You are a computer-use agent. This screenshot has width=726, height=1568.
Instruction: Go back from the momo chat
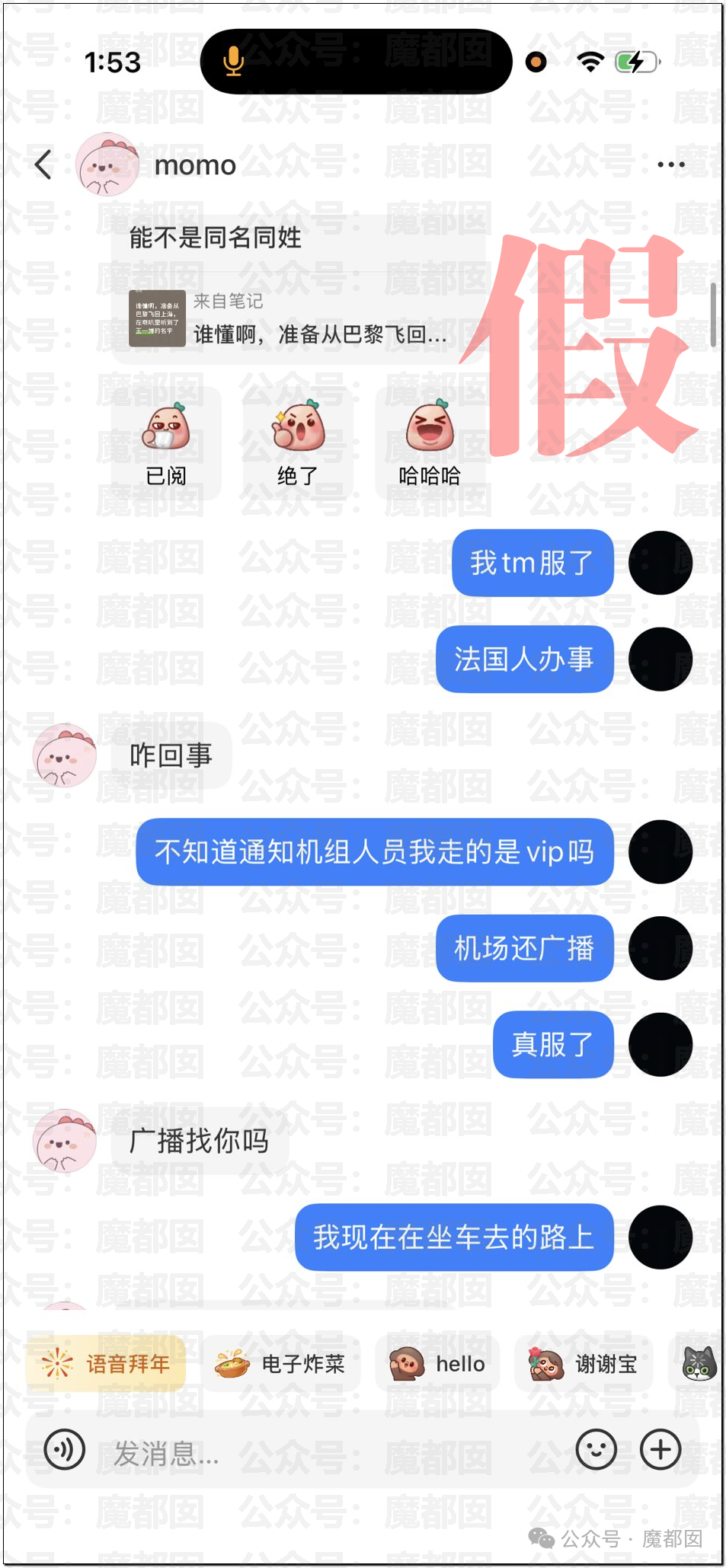coord(44,164)
